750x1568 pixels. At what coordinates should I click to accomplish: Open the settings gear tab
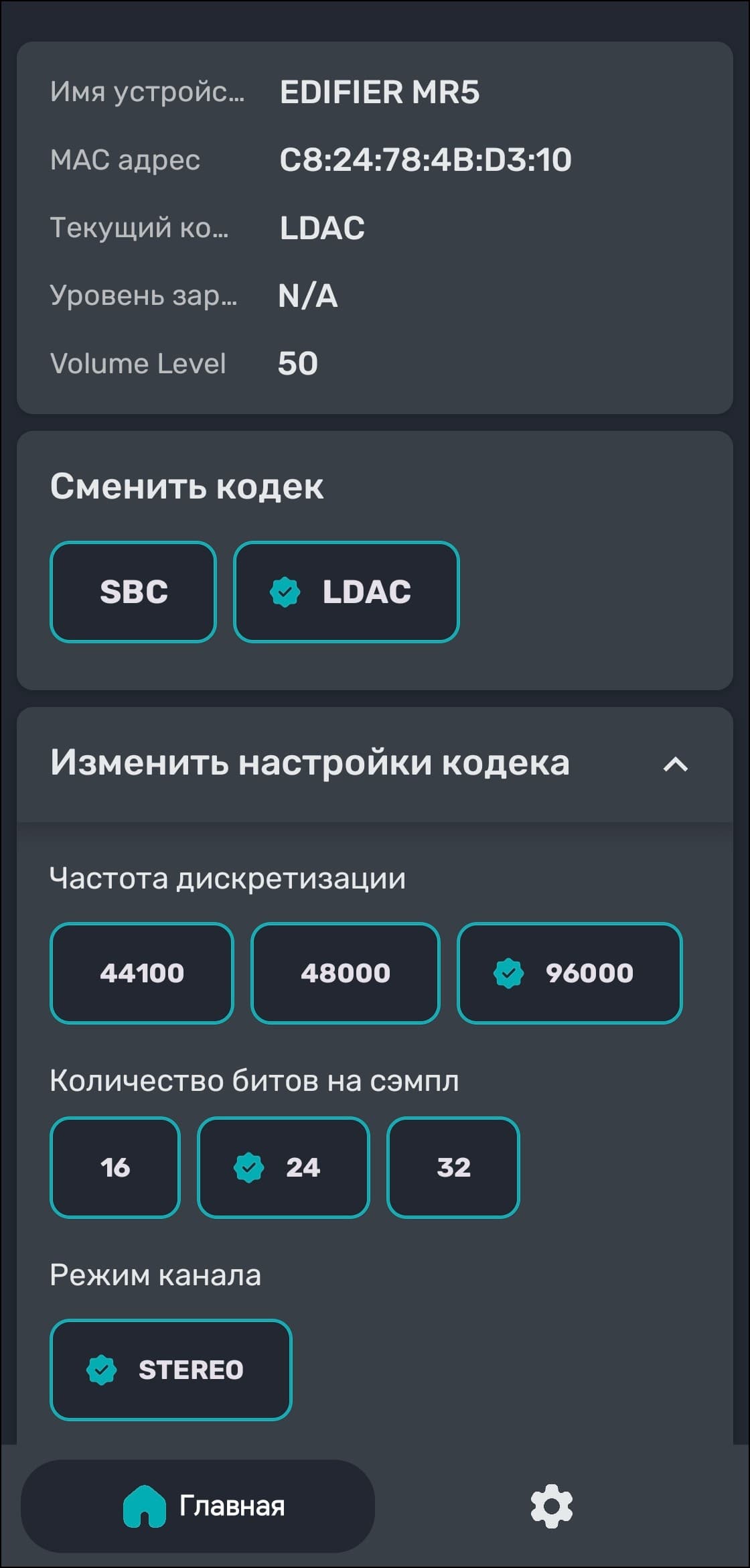click(552, 1506)
